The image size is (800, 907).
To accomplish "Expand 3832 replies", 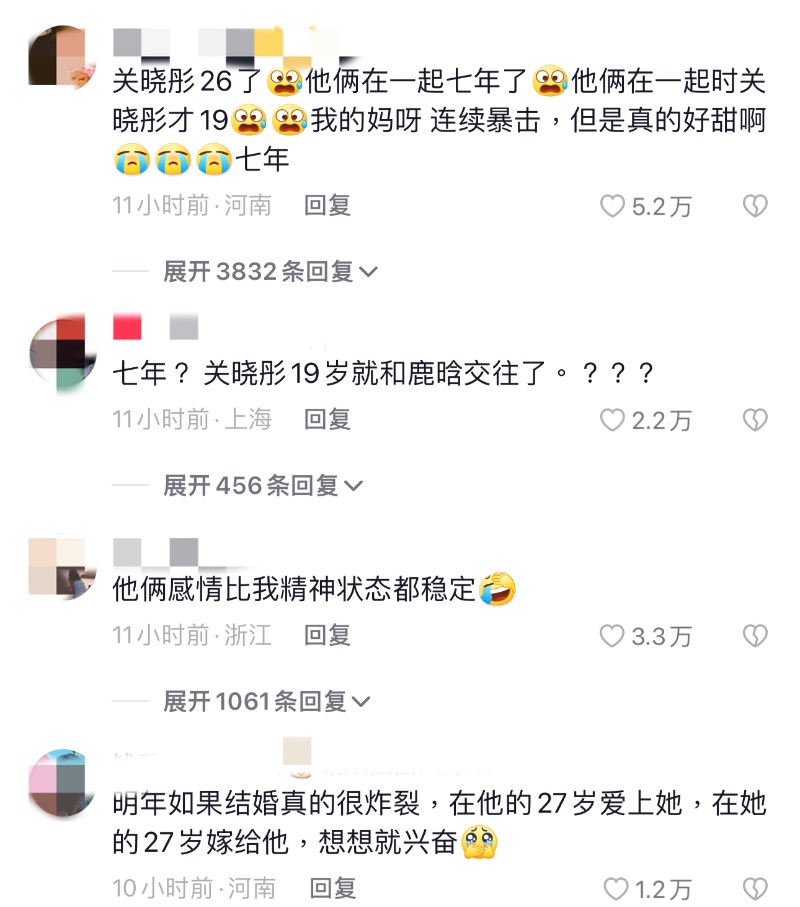I will click(x=270, y=271).
